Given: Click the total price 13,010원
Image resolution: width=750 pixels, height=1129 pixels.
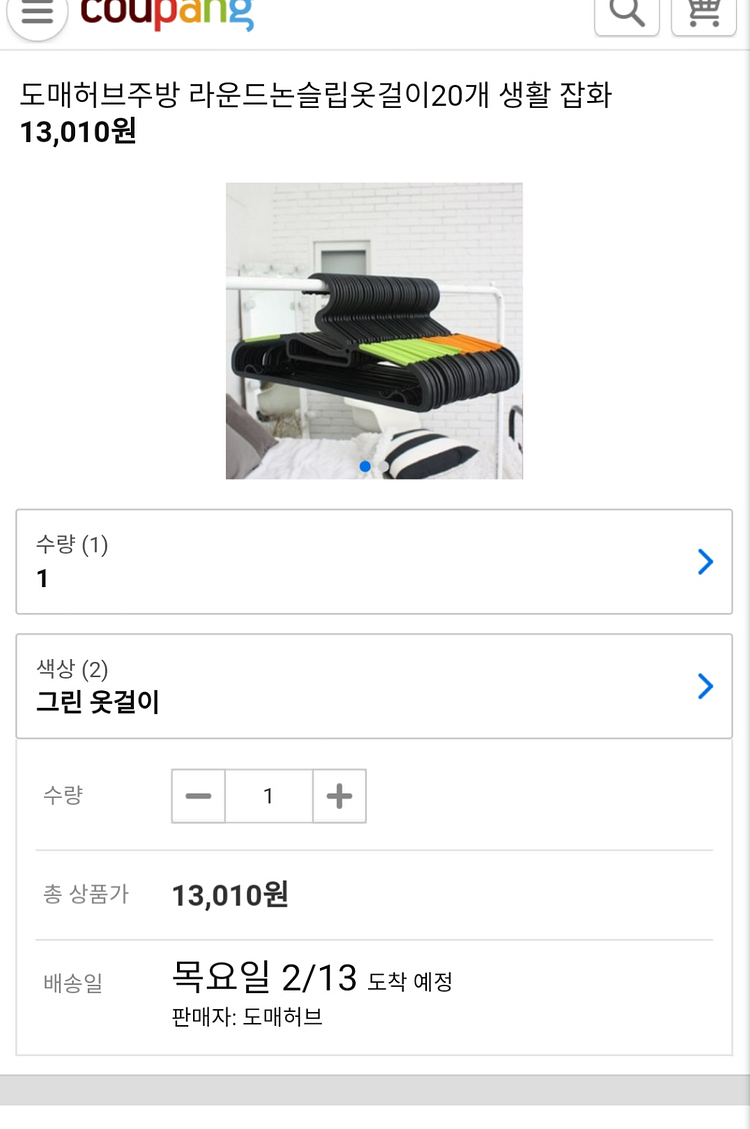Looking at the screenshot, I should [230, 895].
